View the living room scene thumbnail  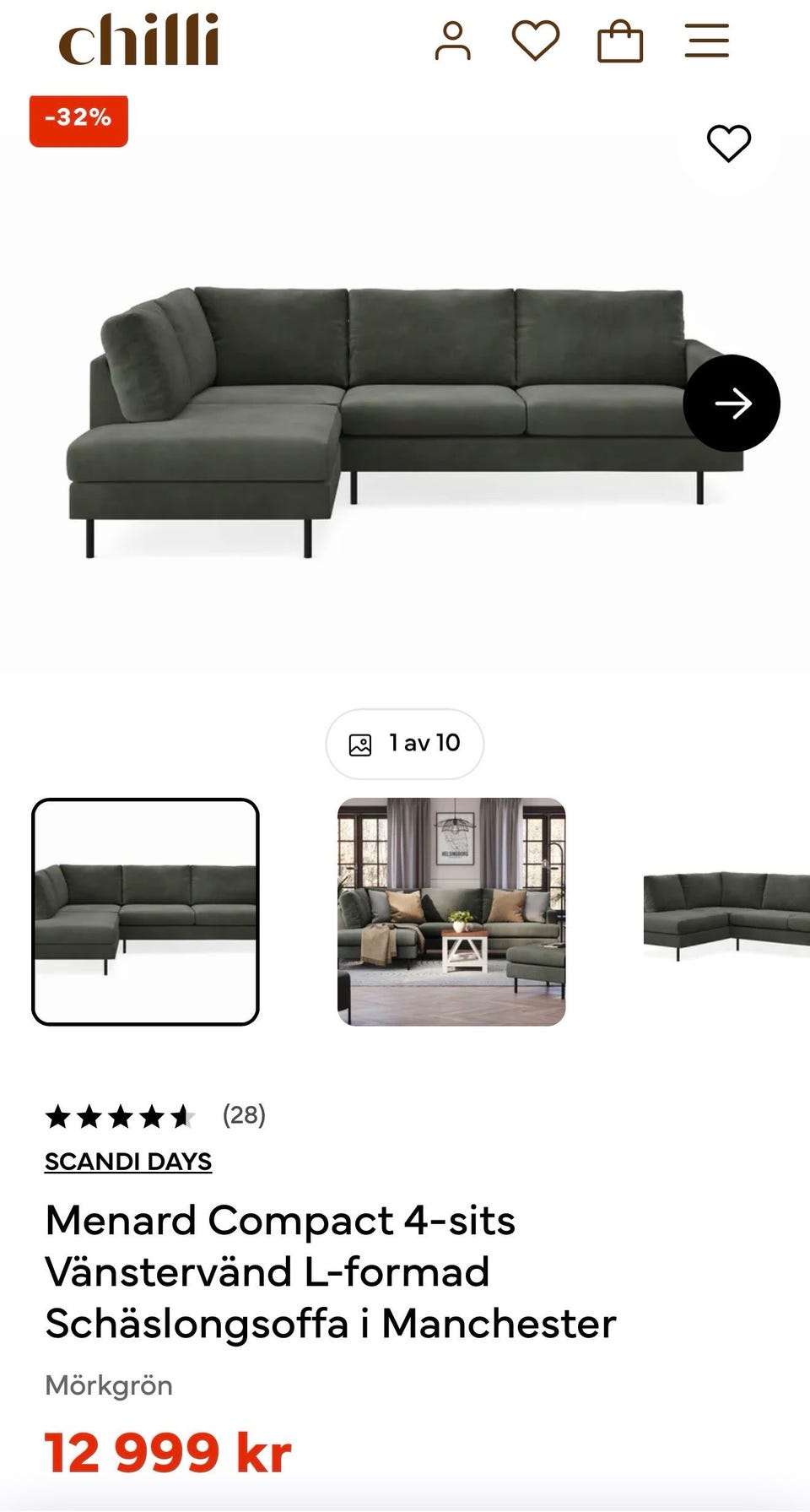pos(451,912)
